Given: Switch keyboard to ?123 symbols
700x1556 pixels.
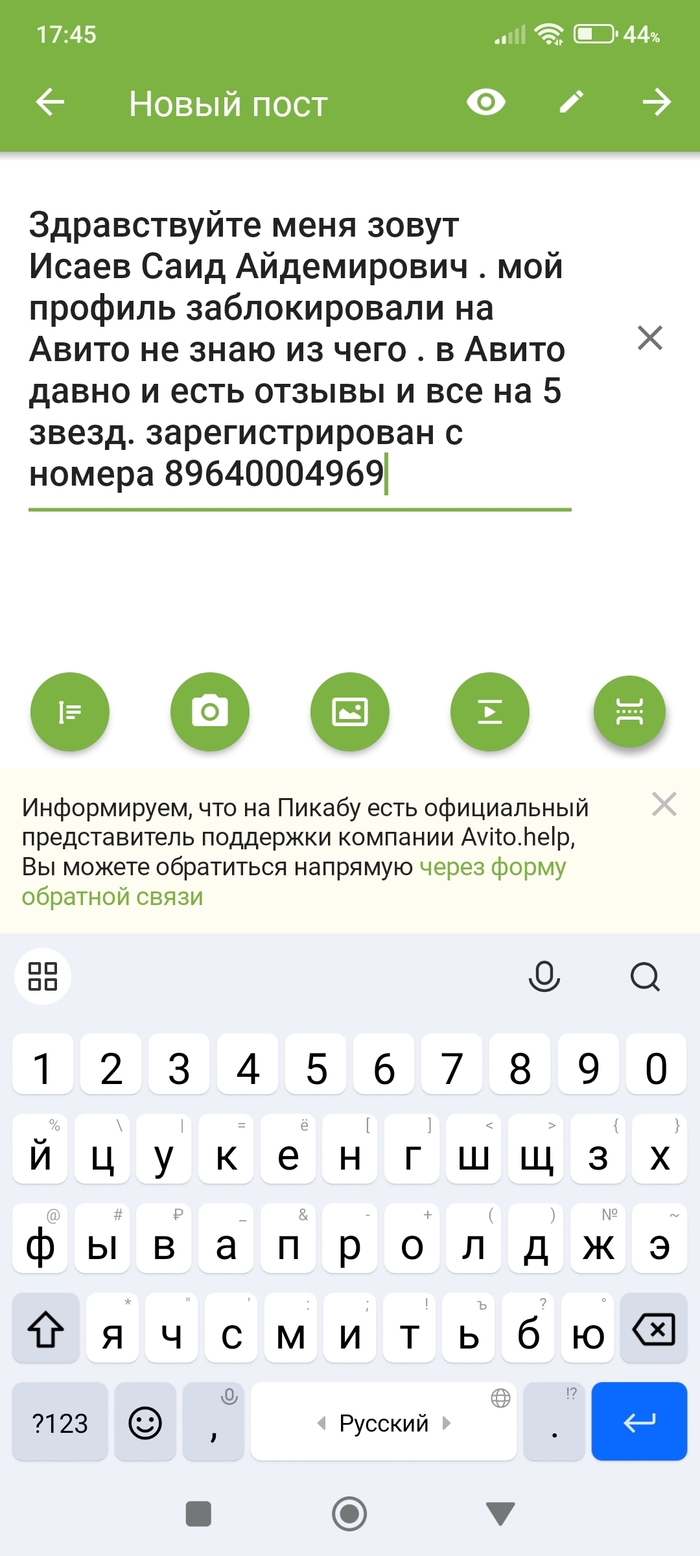Looking at the screenshot, I should [60, 1422].
